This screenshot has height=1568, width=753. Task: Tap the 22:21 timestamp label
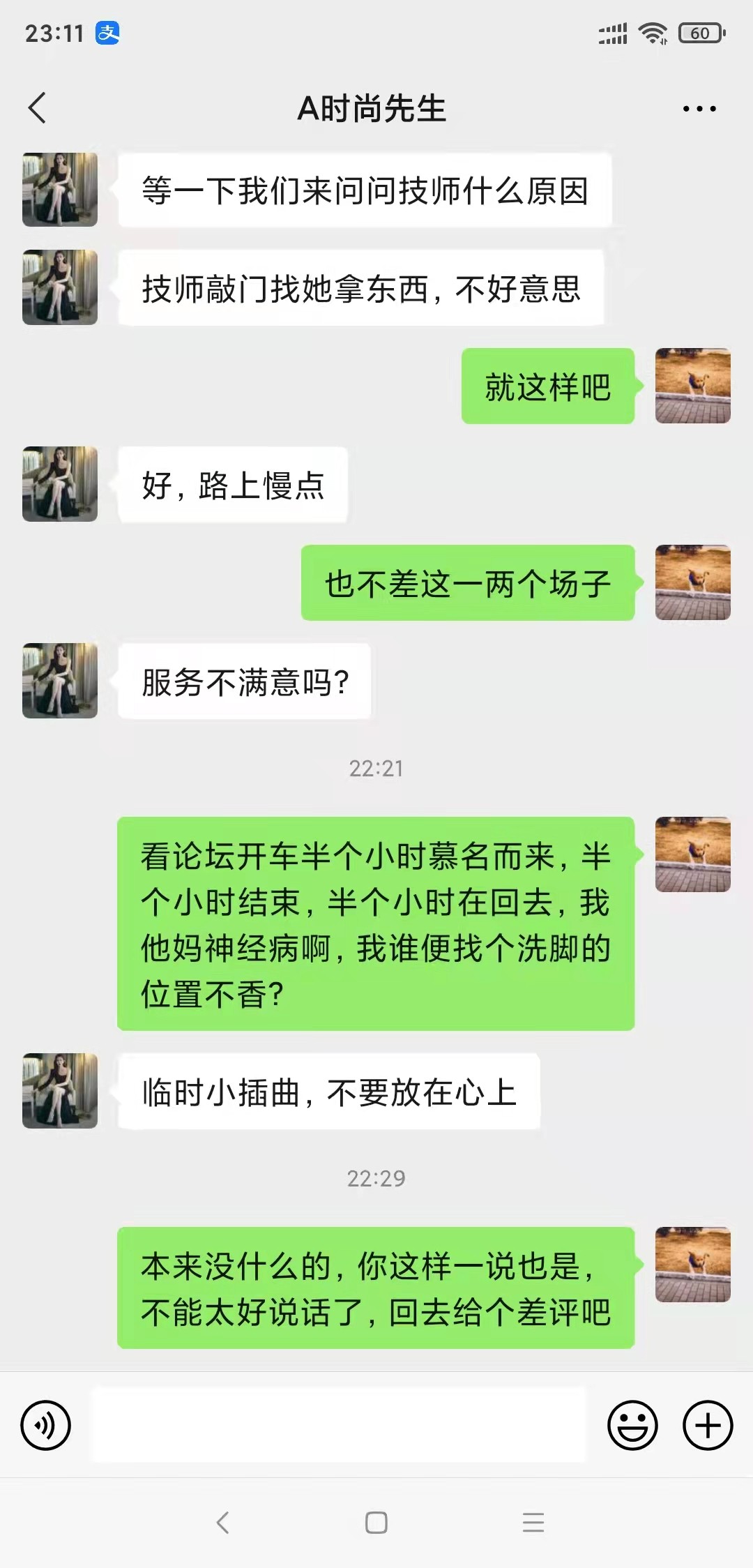click(x=376, y=769)
